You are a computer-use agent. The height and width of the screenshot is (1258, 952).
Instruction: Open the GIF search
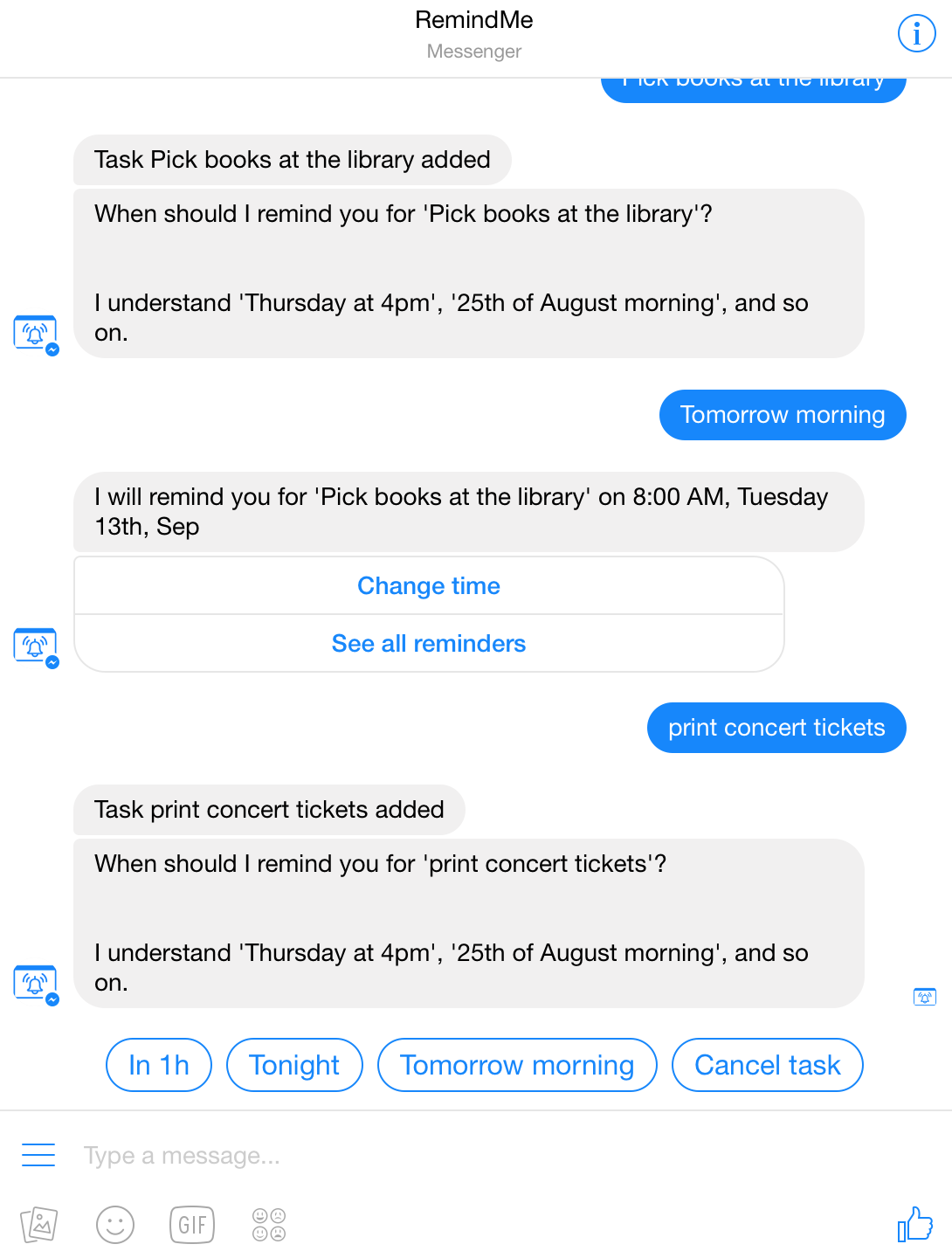192,1224
